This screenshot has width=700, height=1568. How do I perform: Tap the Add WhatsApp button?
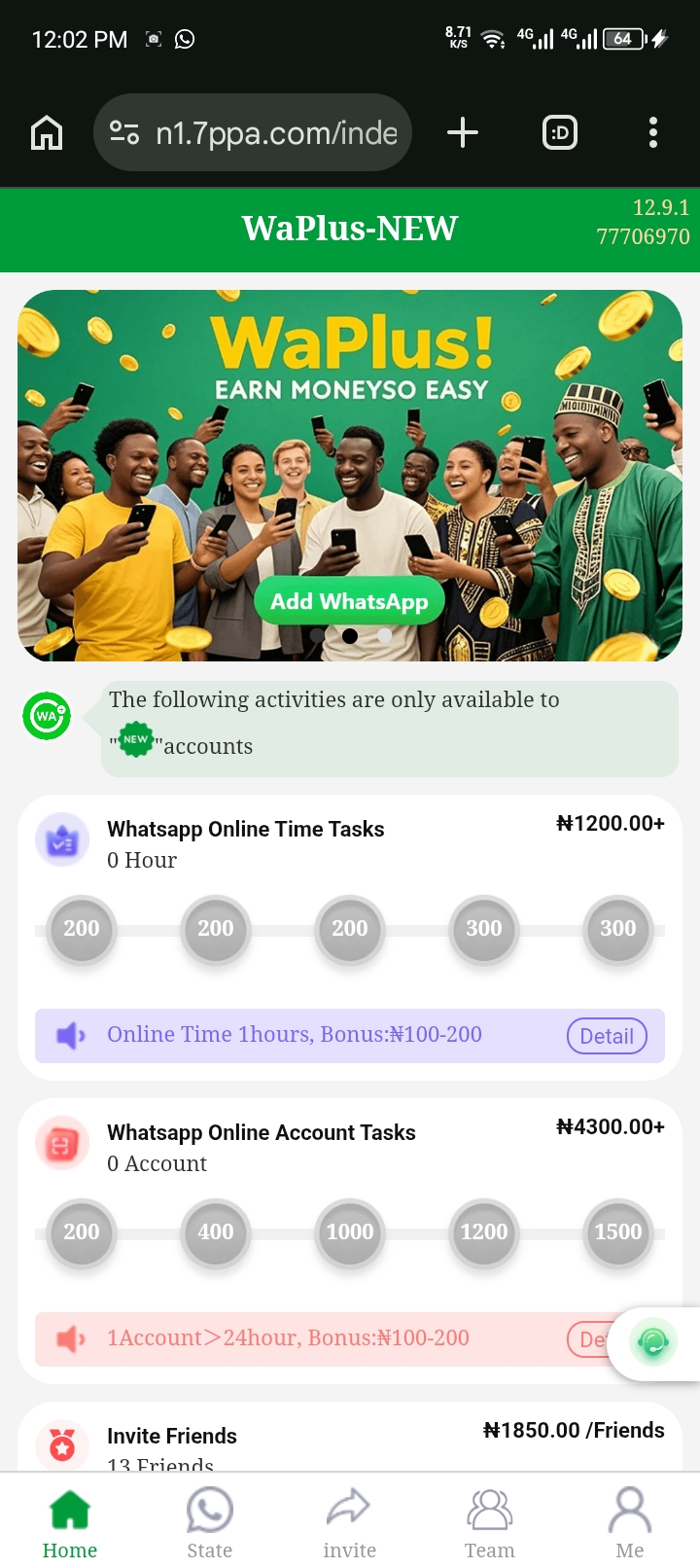pyautogui.click(x=349, y=602)
